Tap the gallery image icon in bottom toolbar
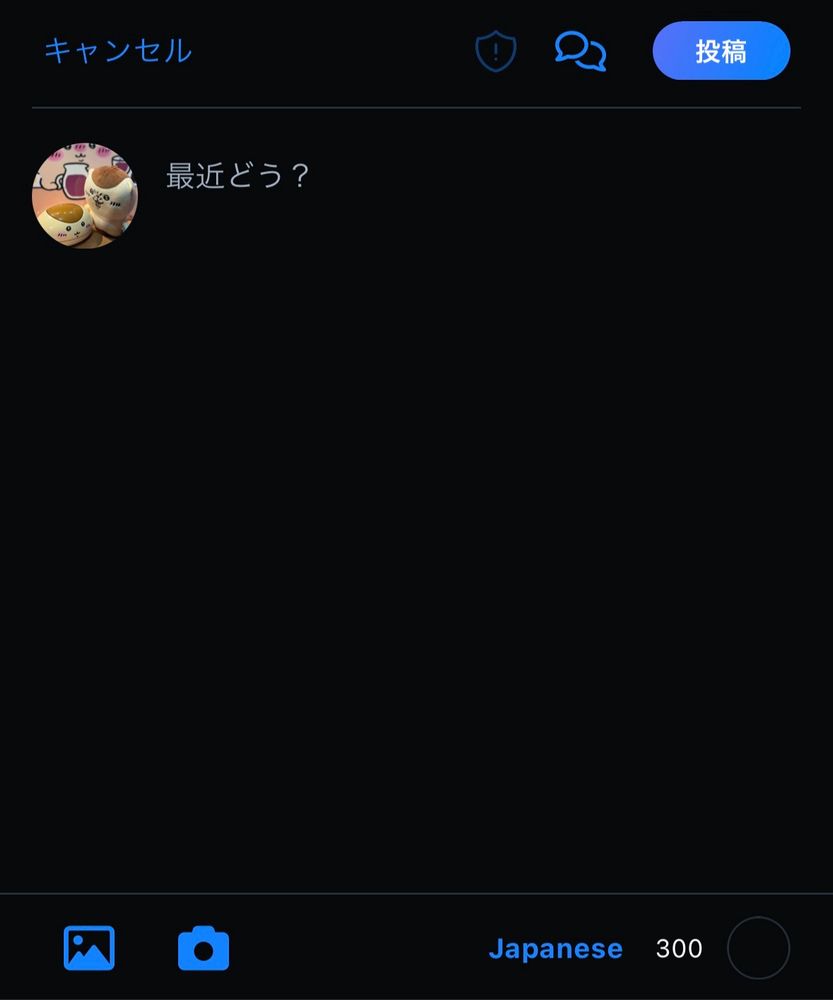The height and width of the screenshot is (1000, 833). coord(89,948)
